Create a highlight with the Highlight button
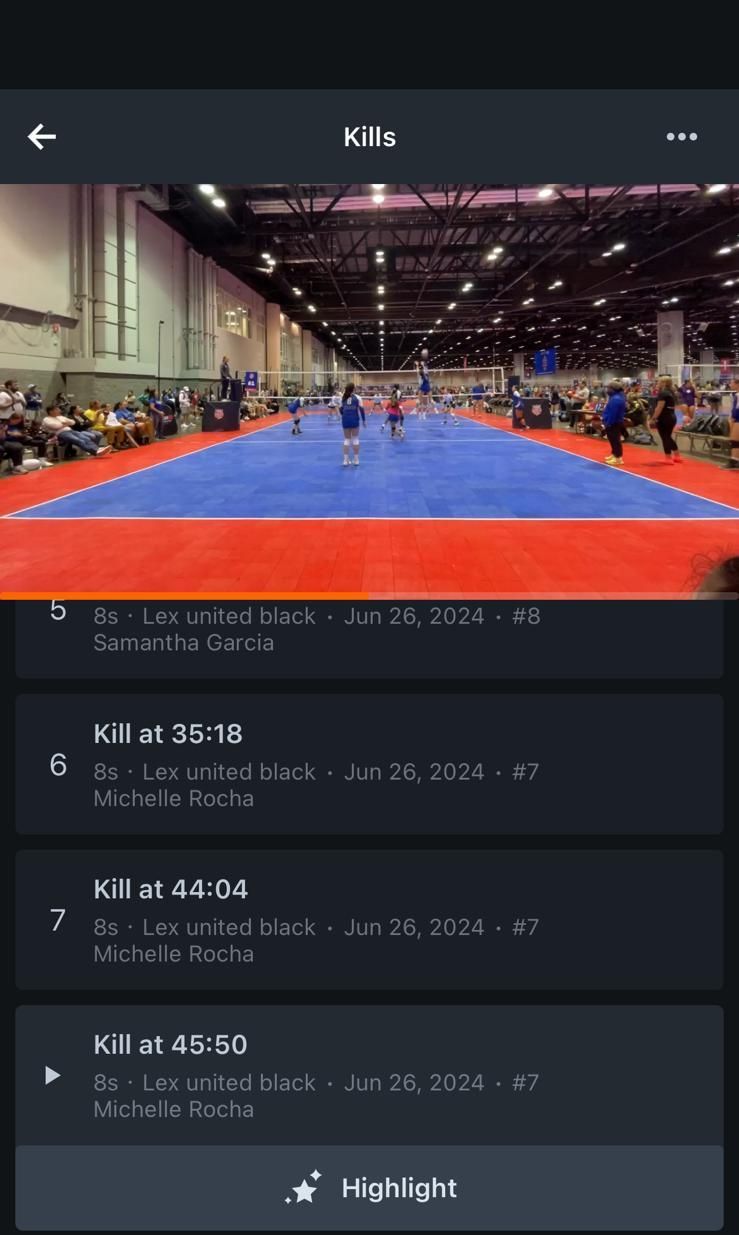739x1235 pixels. tap(369, 1188)
